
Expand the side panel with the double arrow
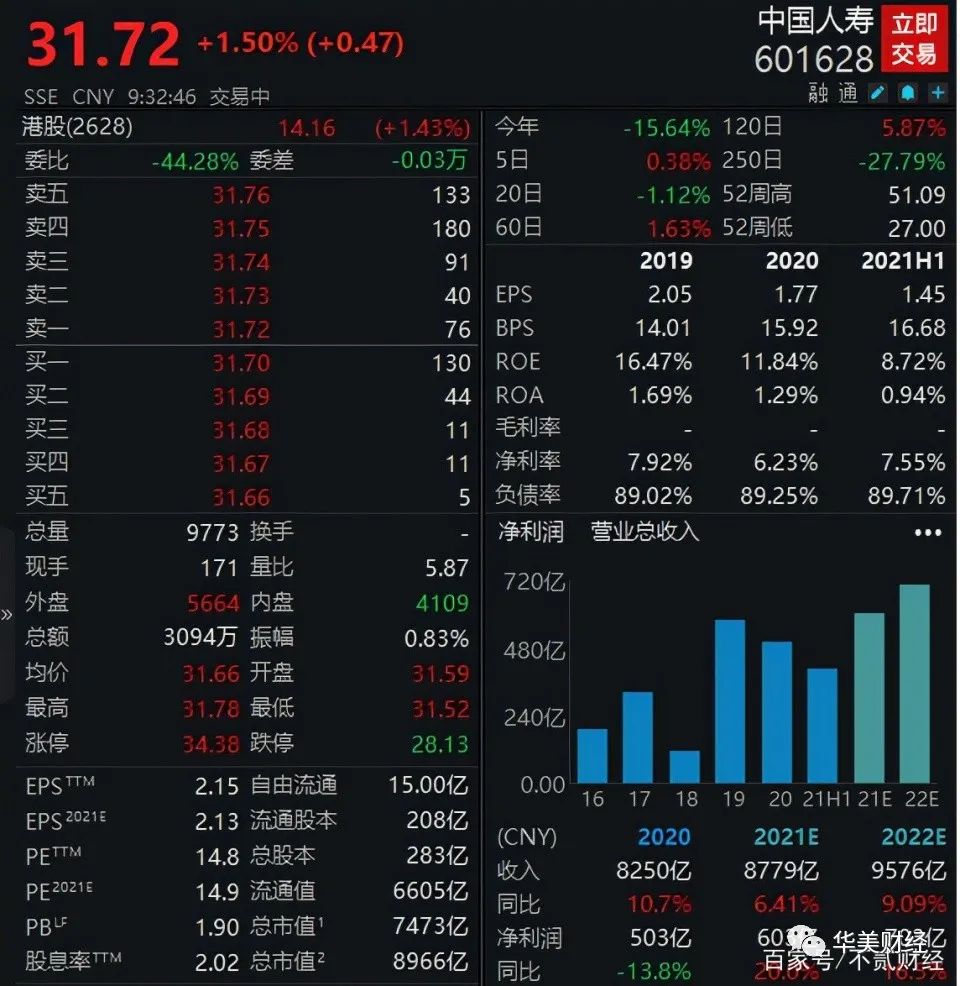[x=7, y=614]
